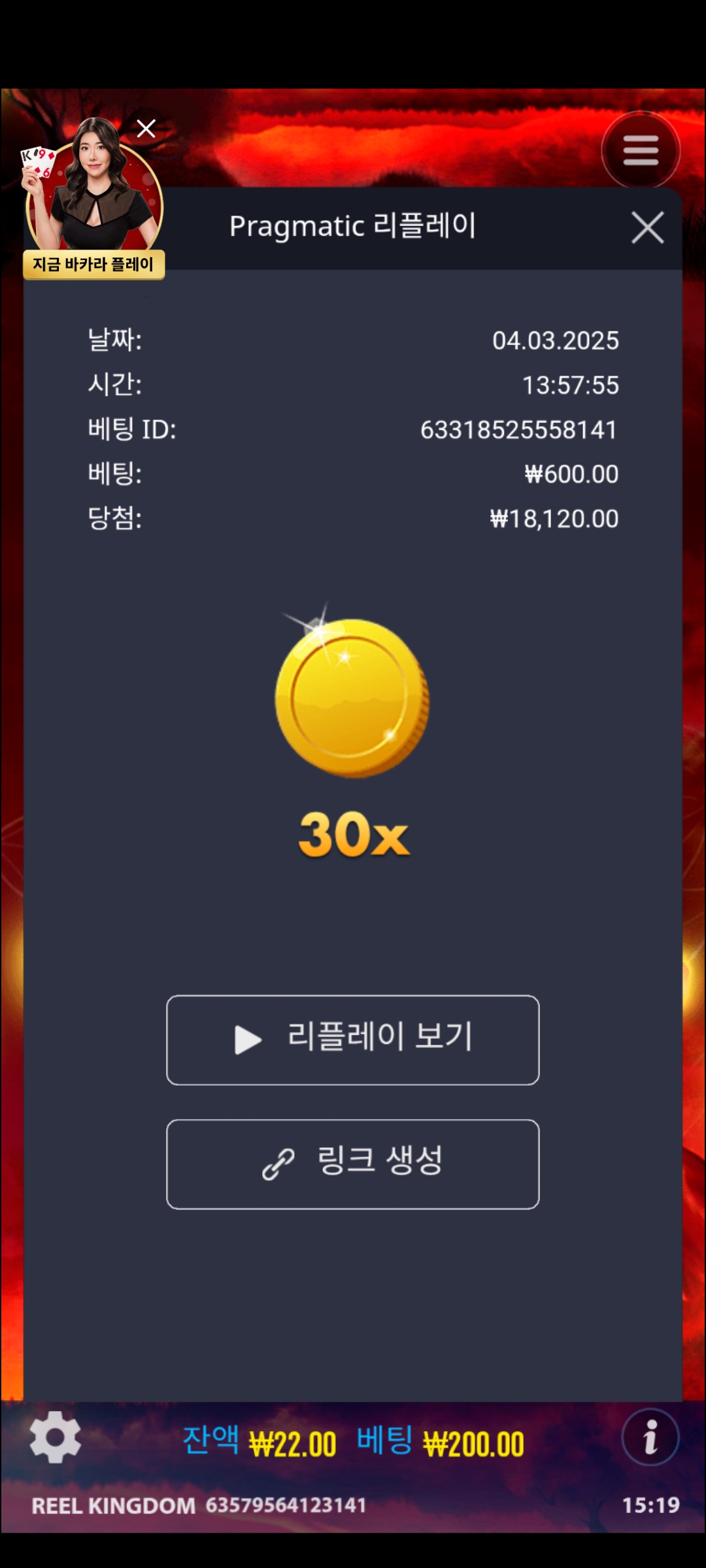Open the hamburger menu
This screenshot has width=706, height=1568.
tap(641, 151)
